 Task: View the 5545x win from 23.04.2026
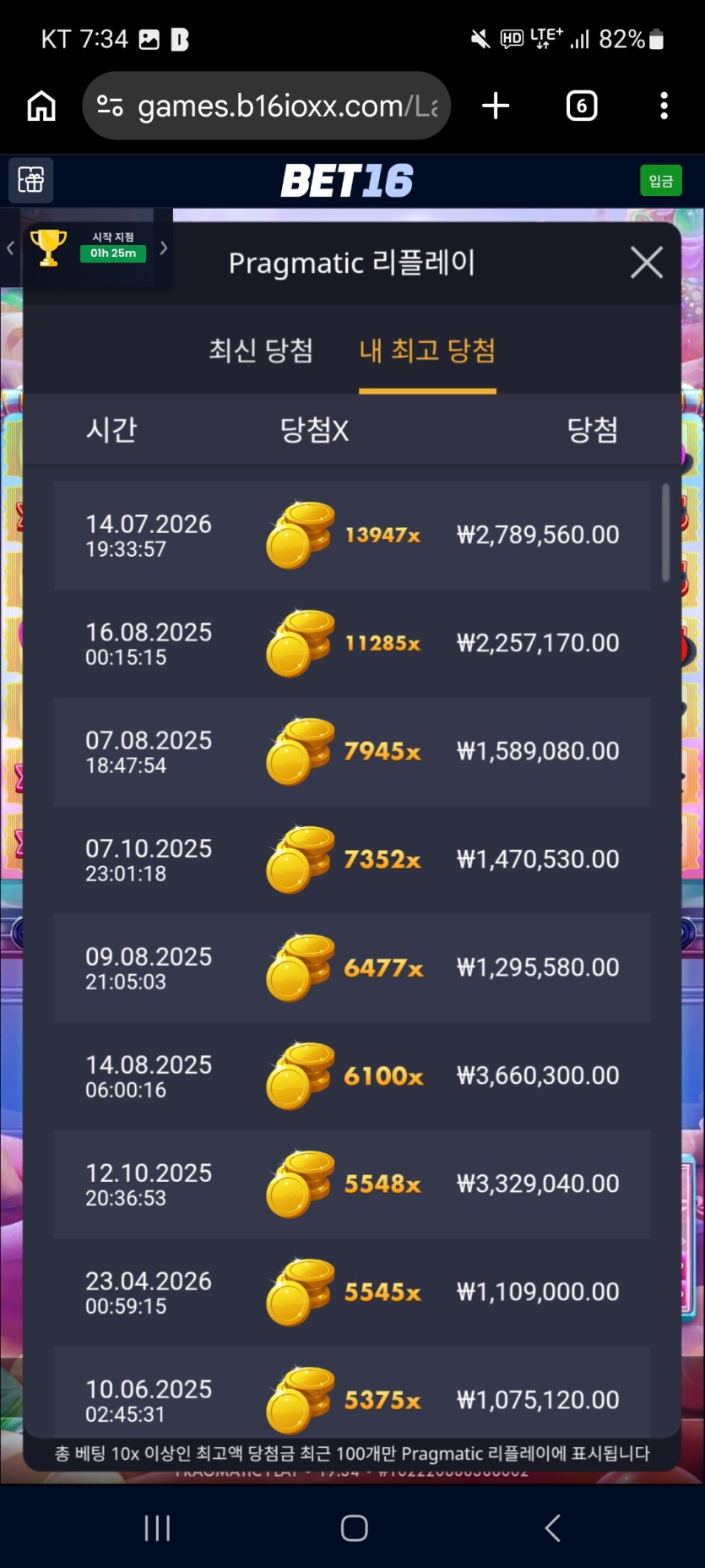coord(352,1293)
